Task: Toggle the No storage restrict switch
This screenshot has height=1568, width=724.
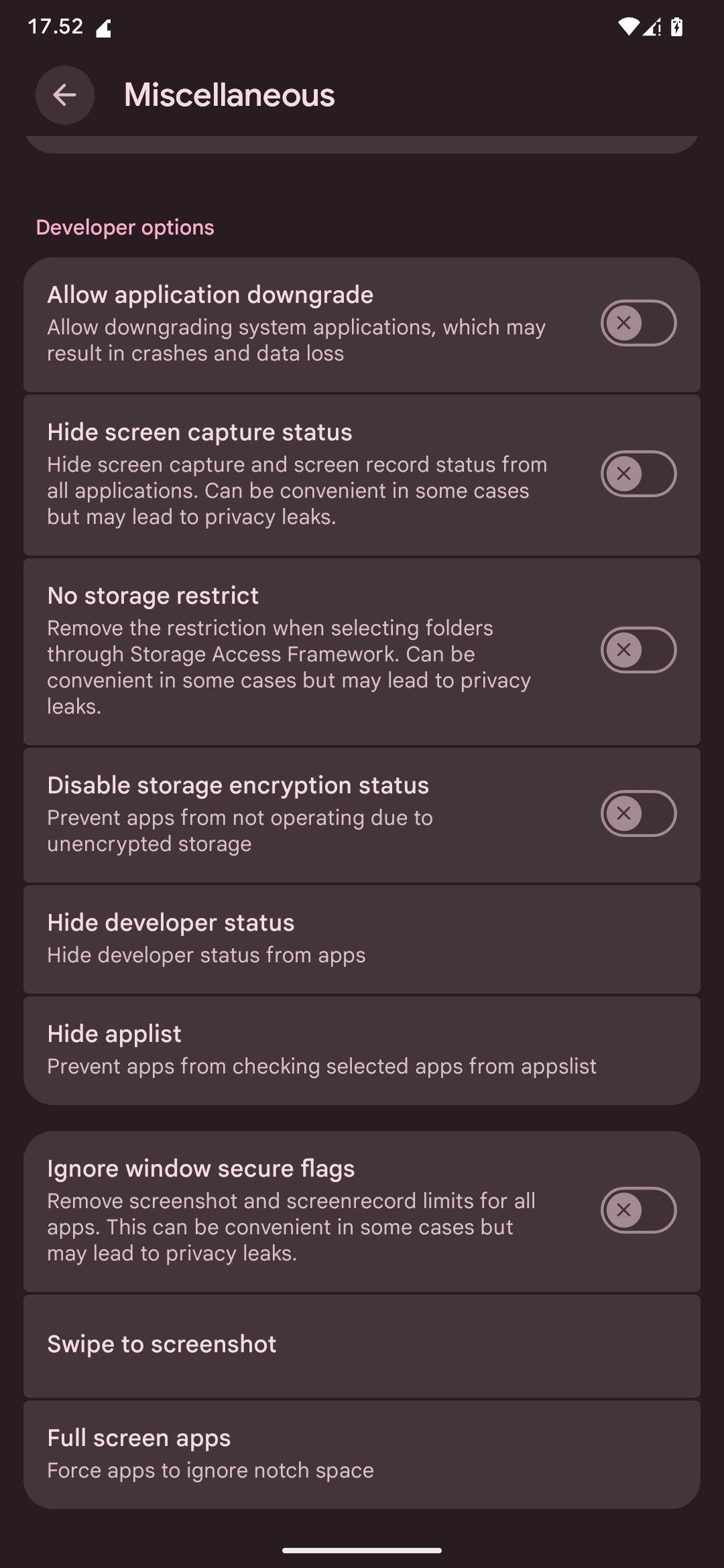Action: click(x=638, y=650)
